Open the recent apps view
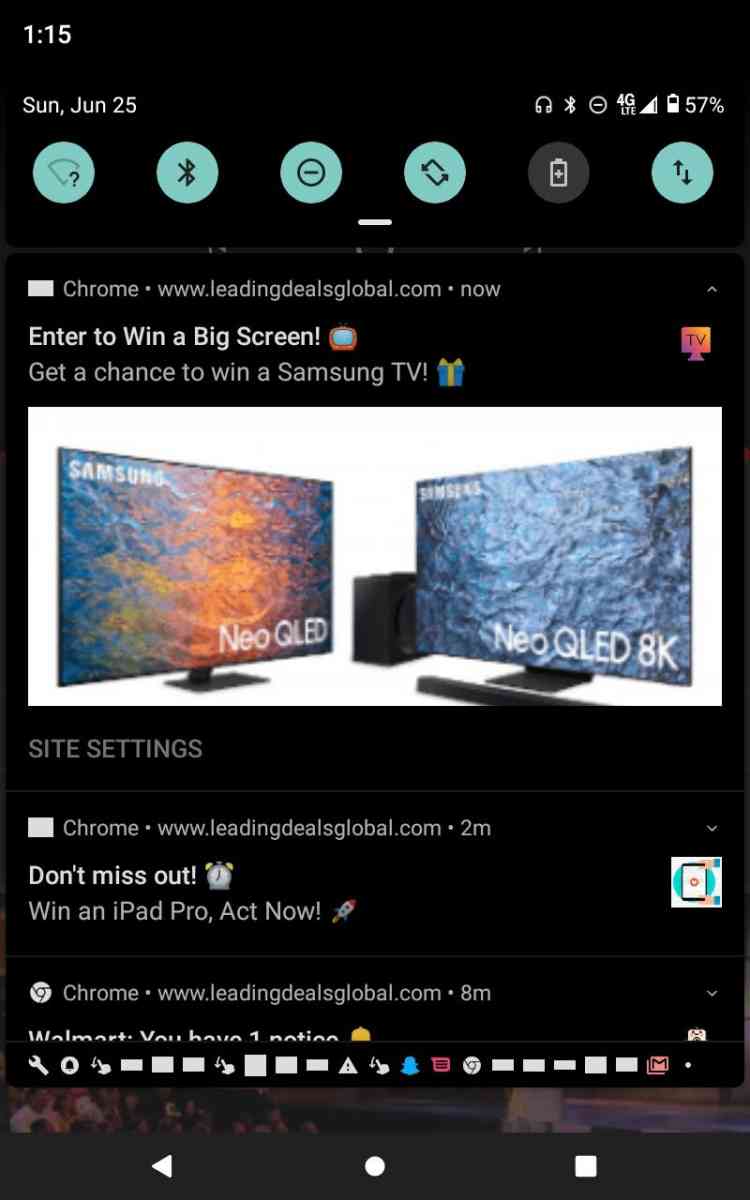The width and height of the screenshot is (750, 1200). 586,1165
